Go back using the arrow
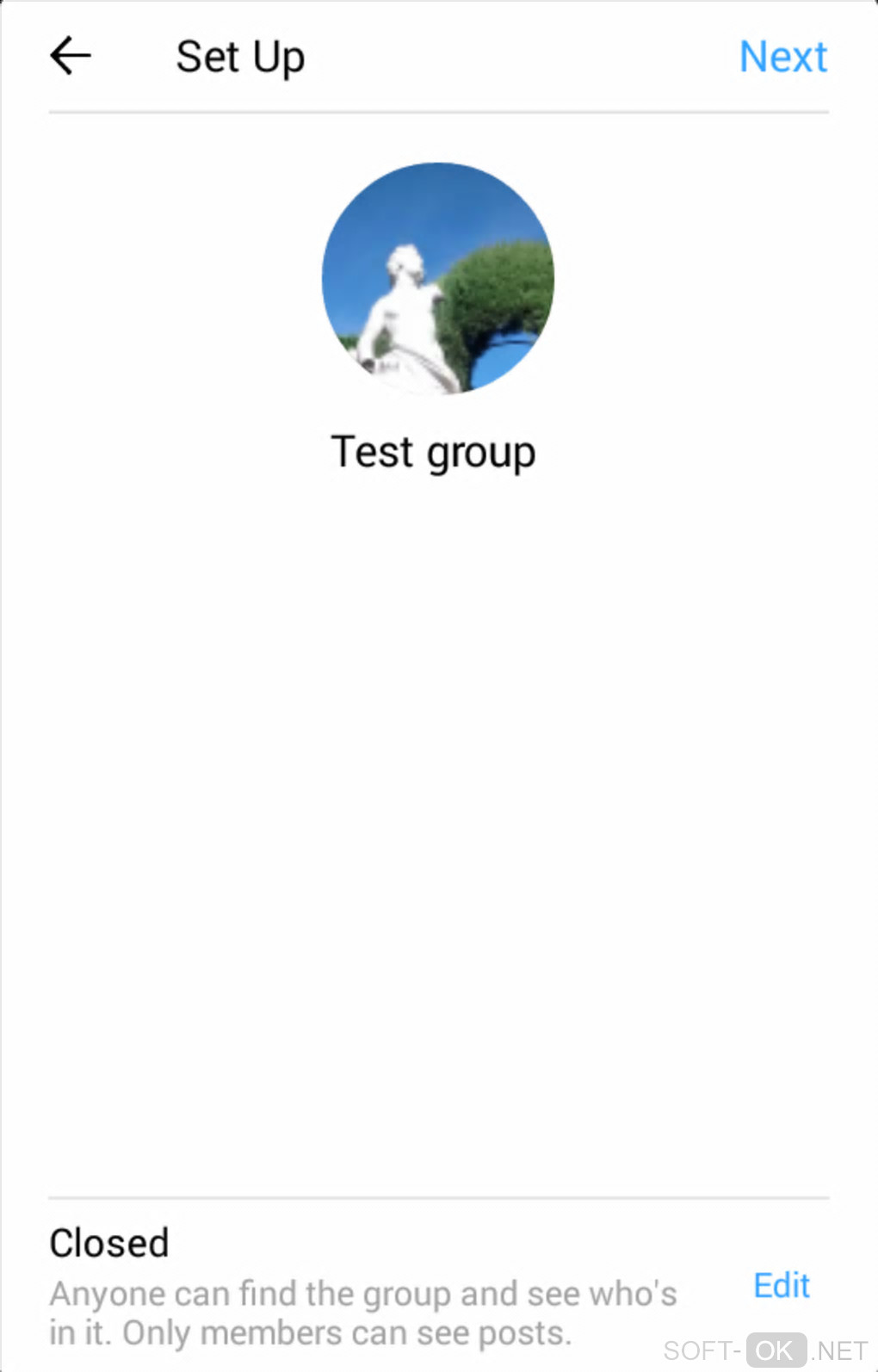Viewport: 878px width, 1372px height. [70, 57]
